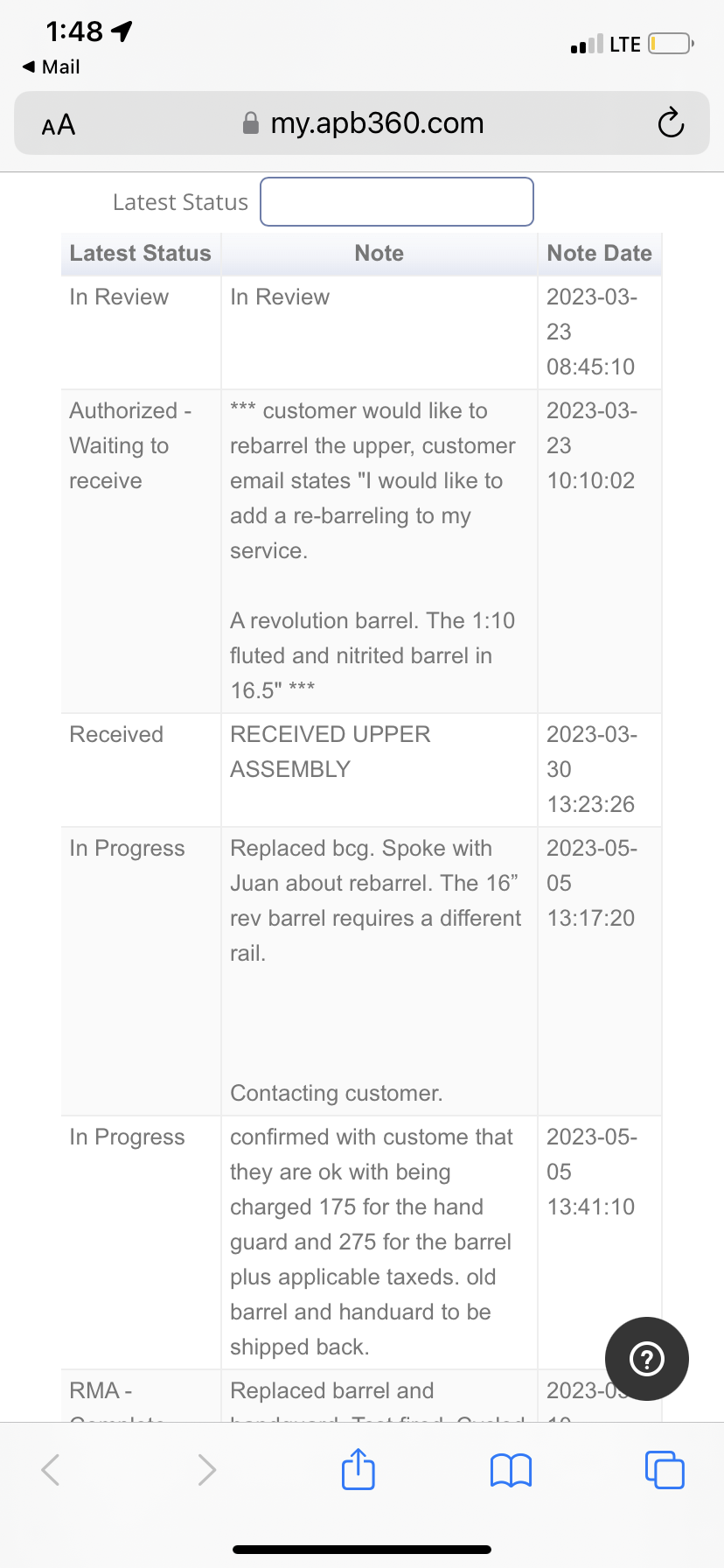Viewport: 724px width, 1568px height.
Task: Sort by Latest Status column header
Action: click(x=140, y=254)
